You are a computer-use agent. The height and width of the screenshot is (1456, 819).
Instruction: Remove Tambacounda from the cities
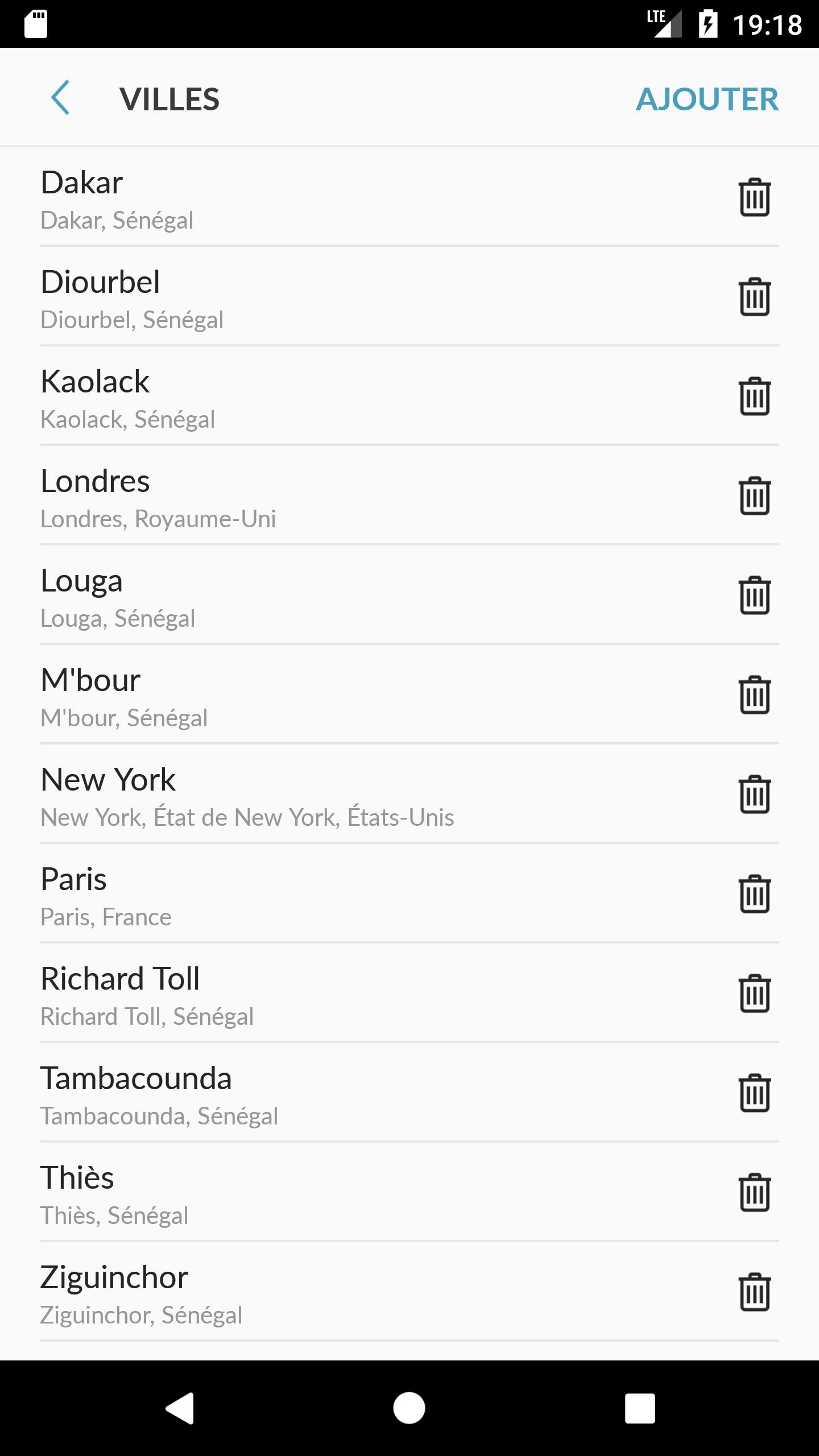(x=755, y=1093)
